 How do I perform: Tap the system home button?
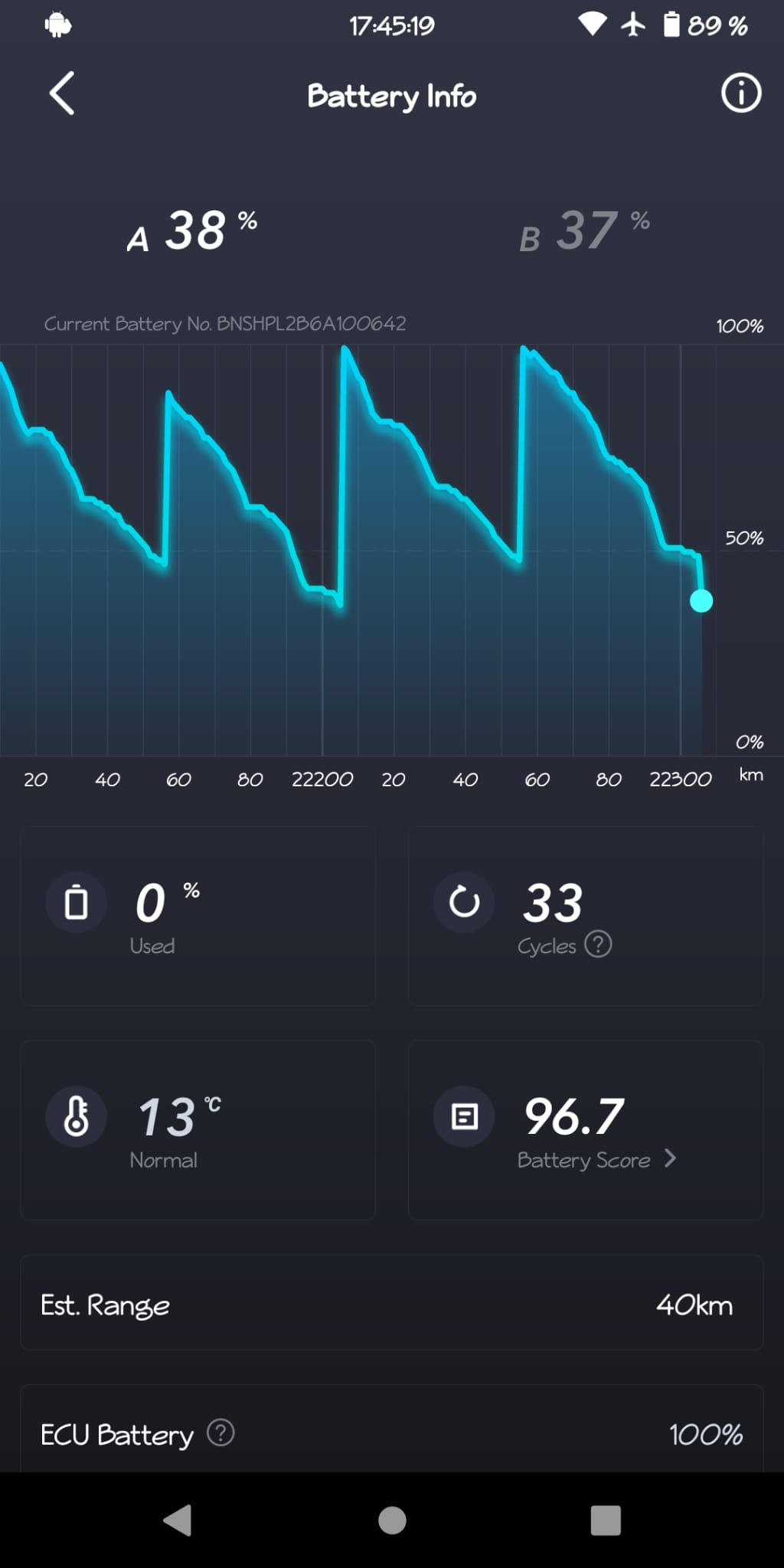click(392, 1521)
